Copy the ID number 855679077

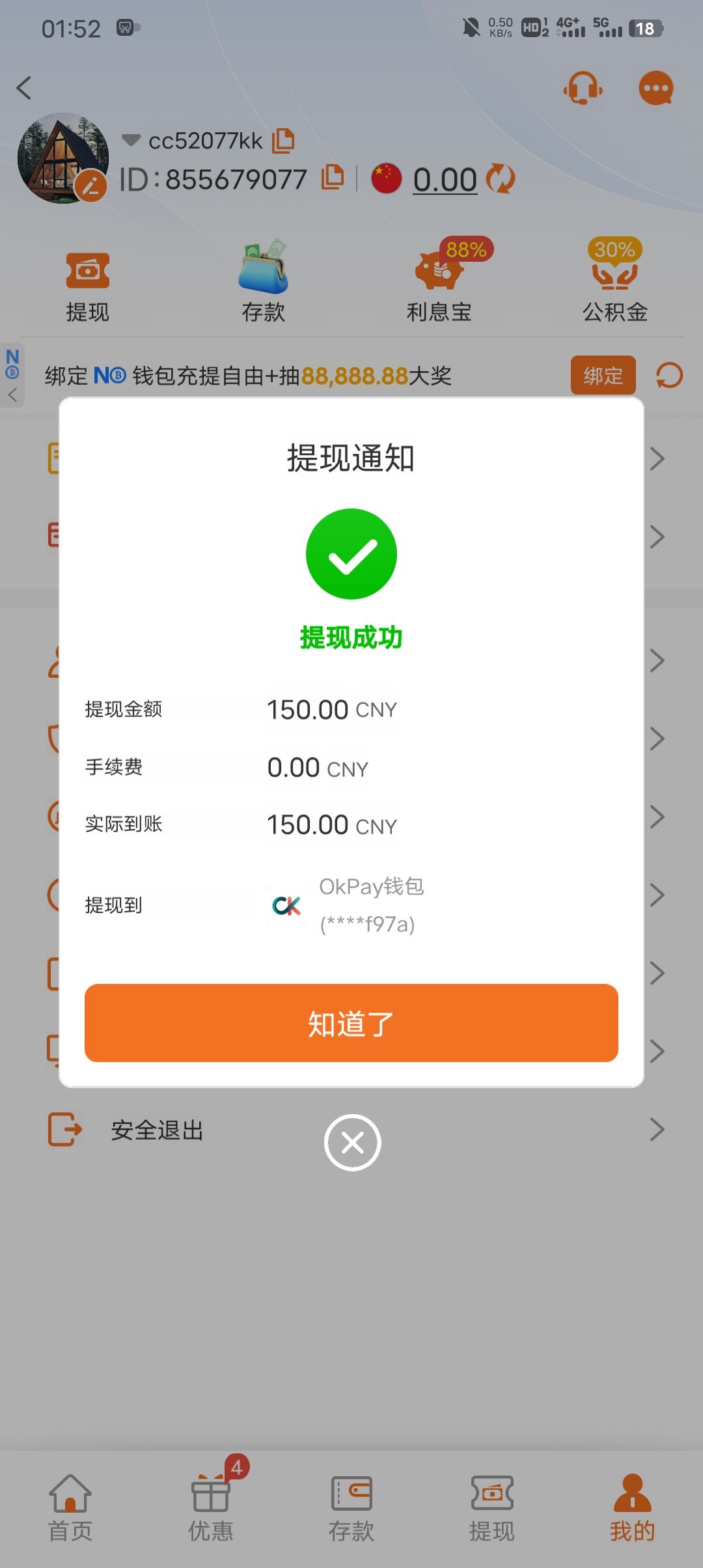[x=333, y=178]
